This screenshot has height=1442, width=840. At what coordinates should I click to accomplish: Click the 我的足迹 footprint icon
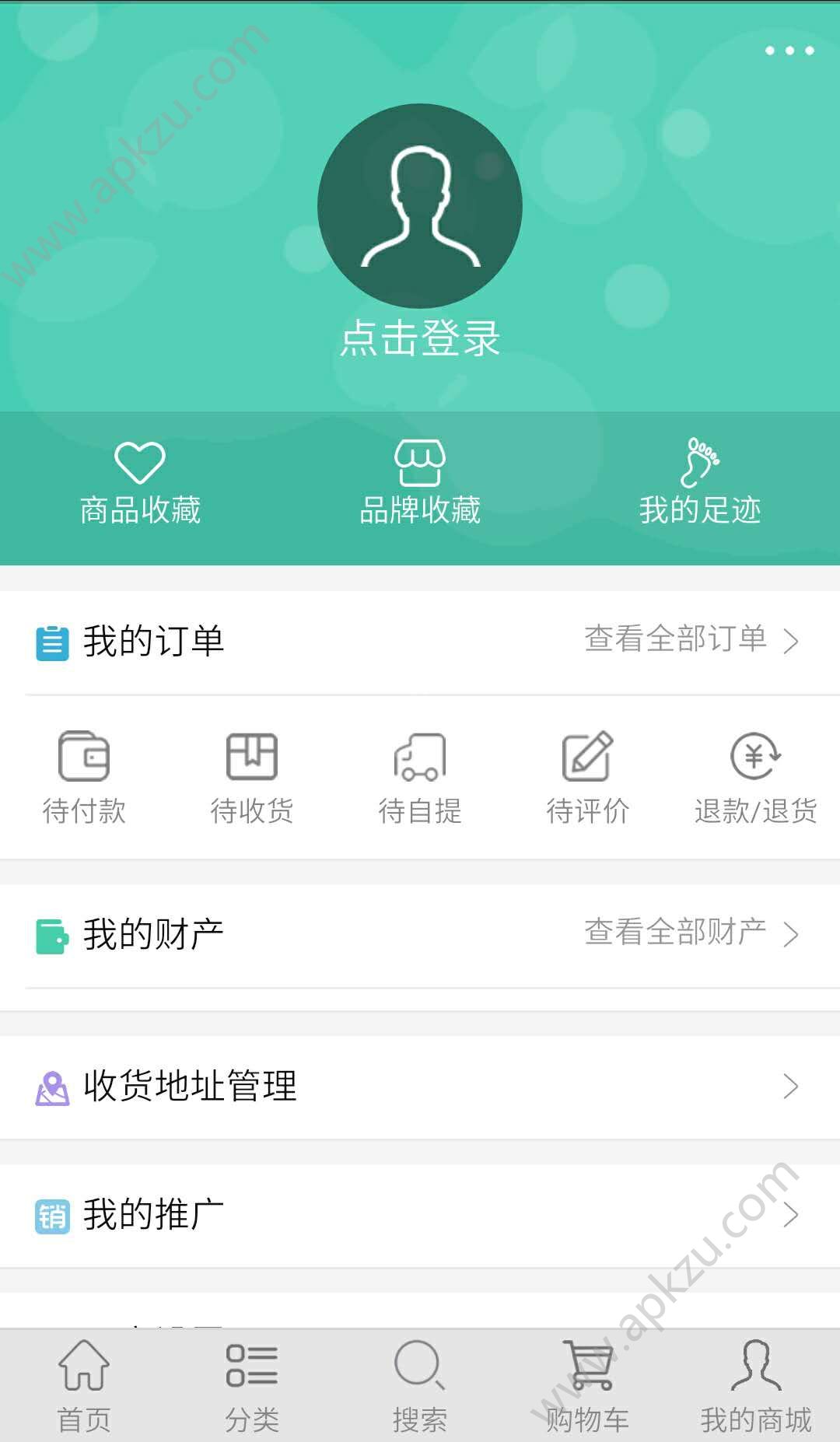(700, 460)
